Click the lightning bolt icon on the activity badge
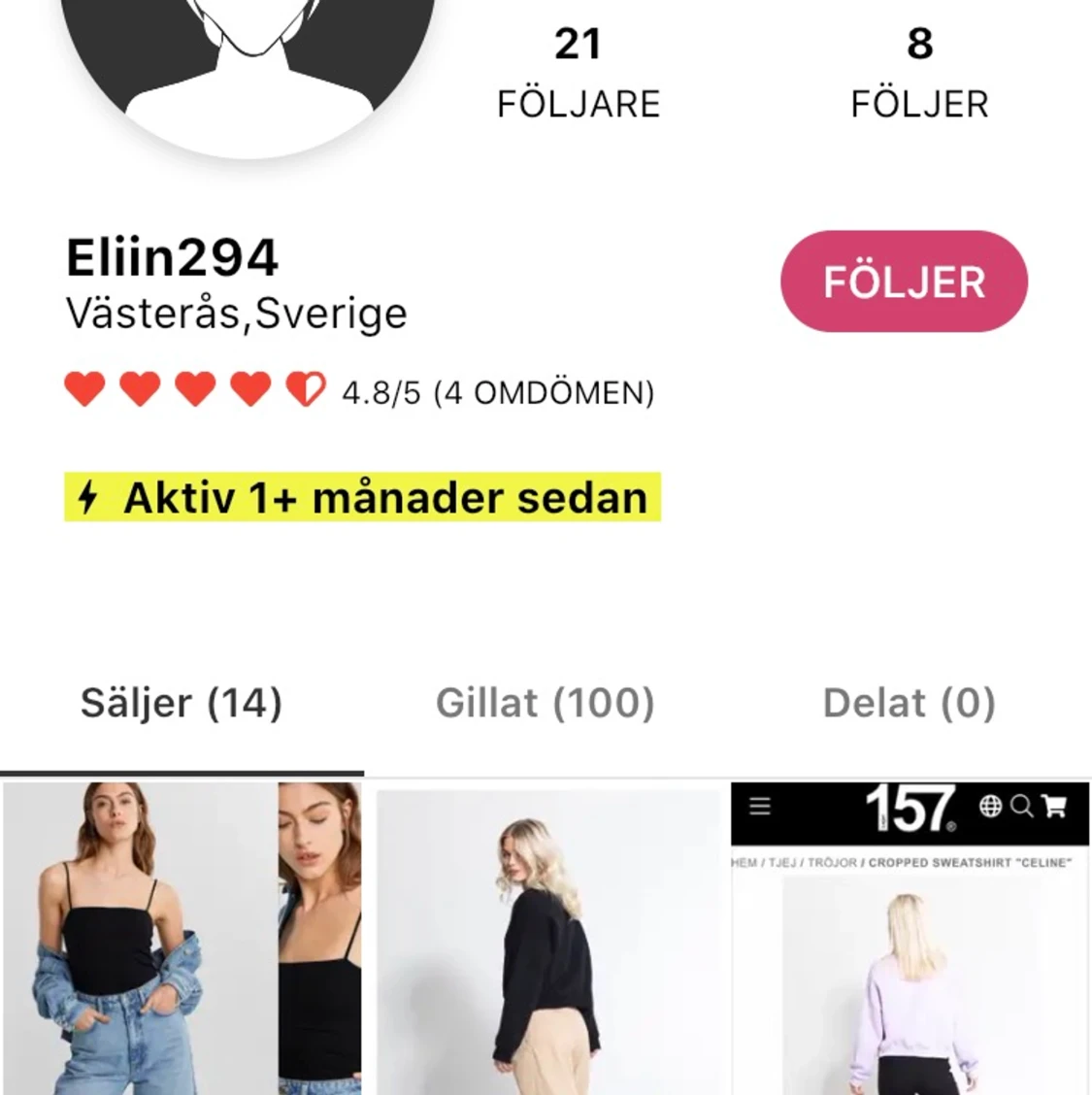 (89, 498)
